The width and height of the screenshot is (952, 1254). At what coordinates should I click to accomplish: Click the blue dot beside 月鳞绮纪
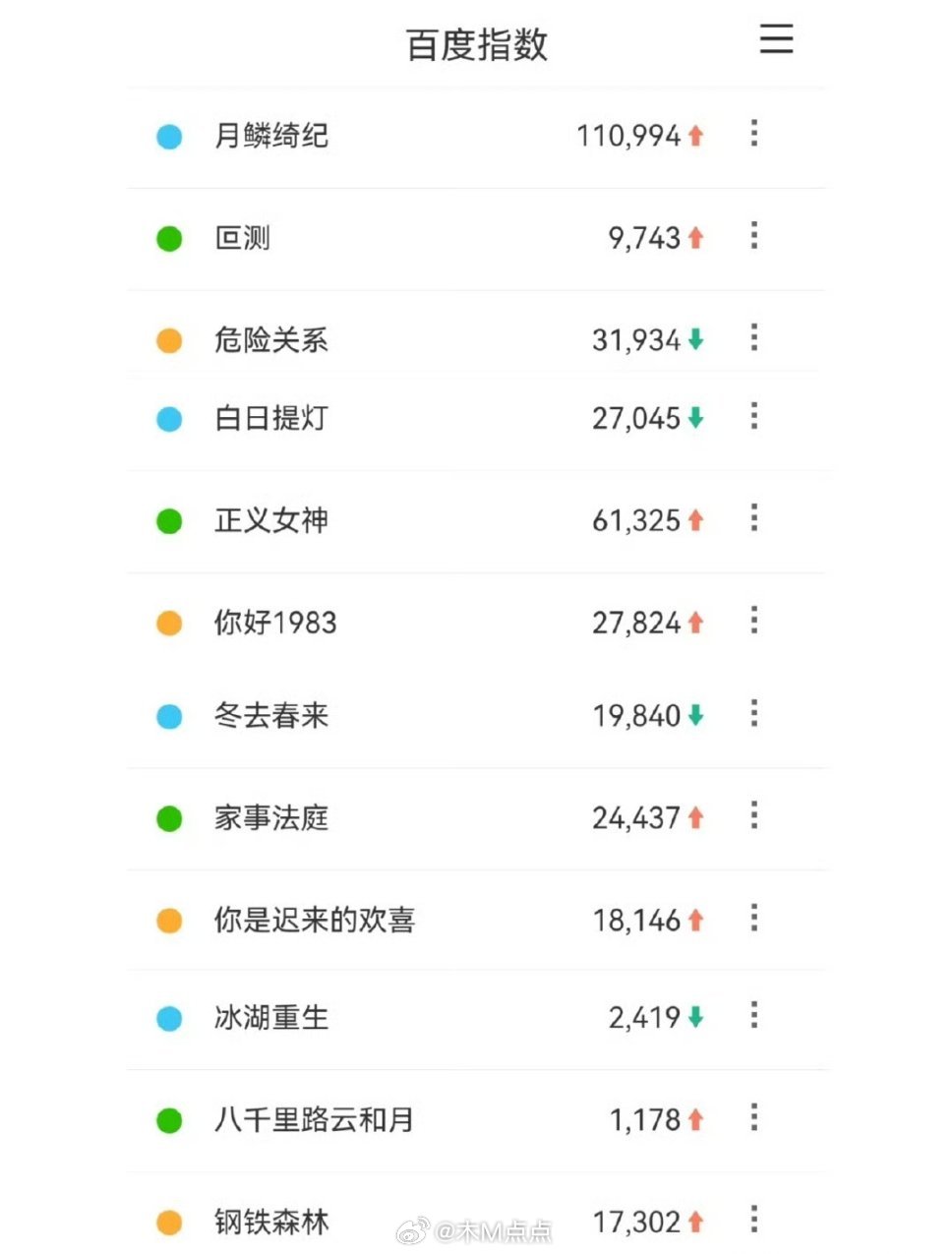[169, 137]
